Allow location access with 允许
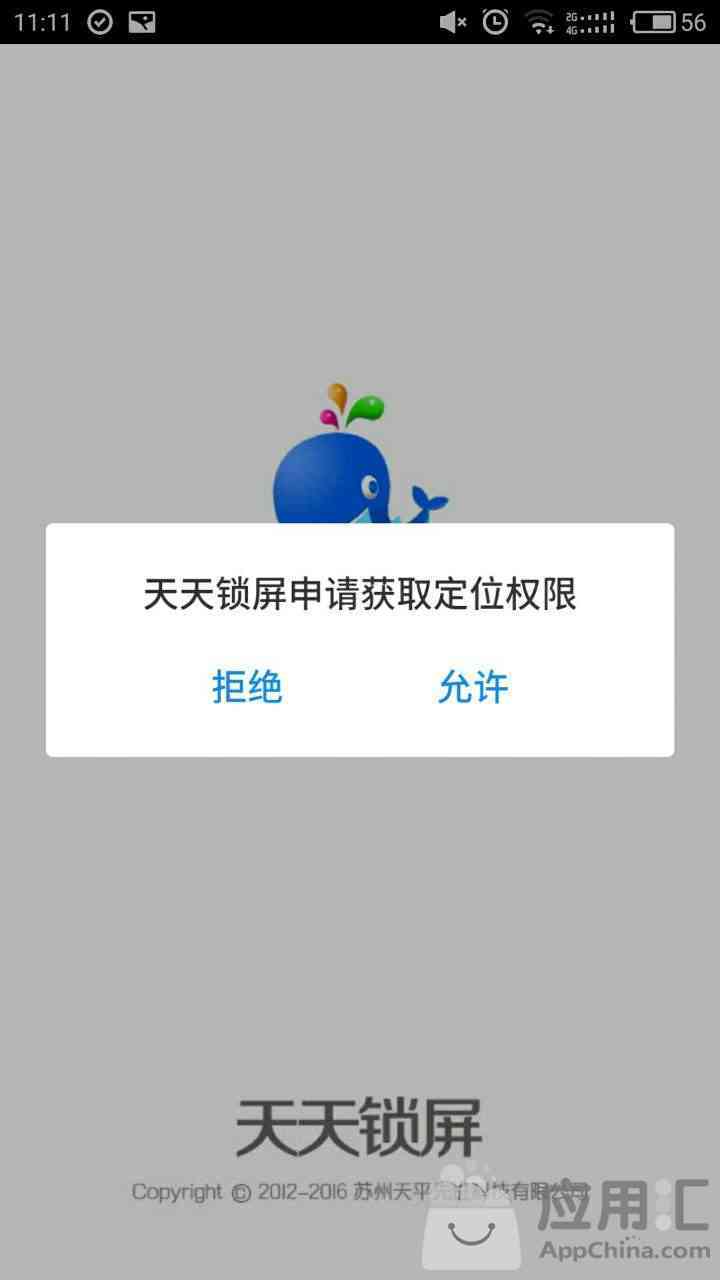 pyautogui.click(x=473, y=687)
